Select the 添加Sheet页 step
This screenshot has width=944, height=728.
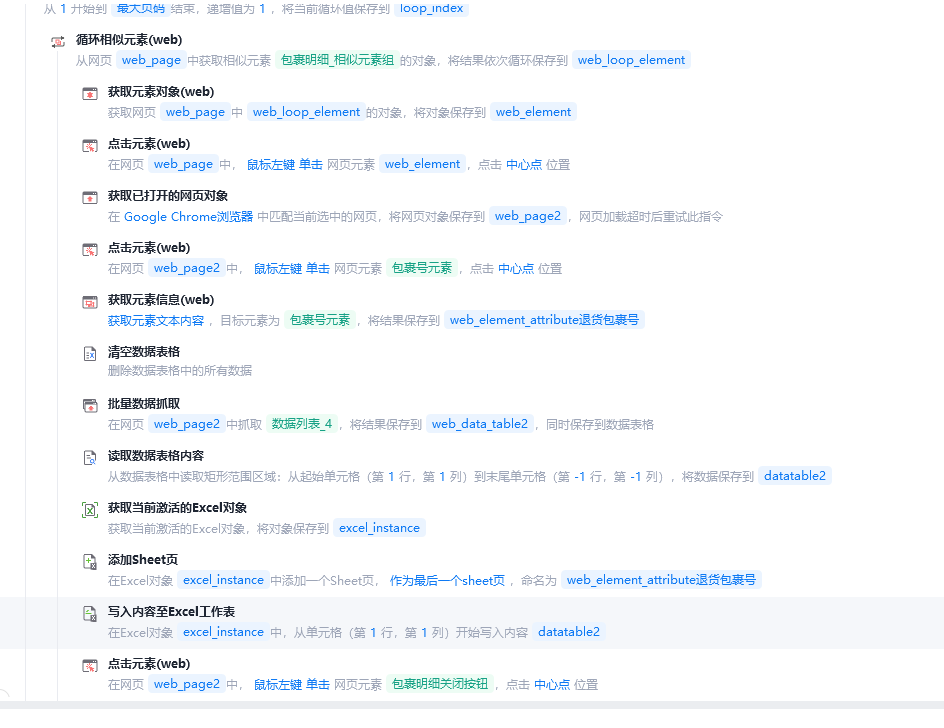[x=143, y=560]
